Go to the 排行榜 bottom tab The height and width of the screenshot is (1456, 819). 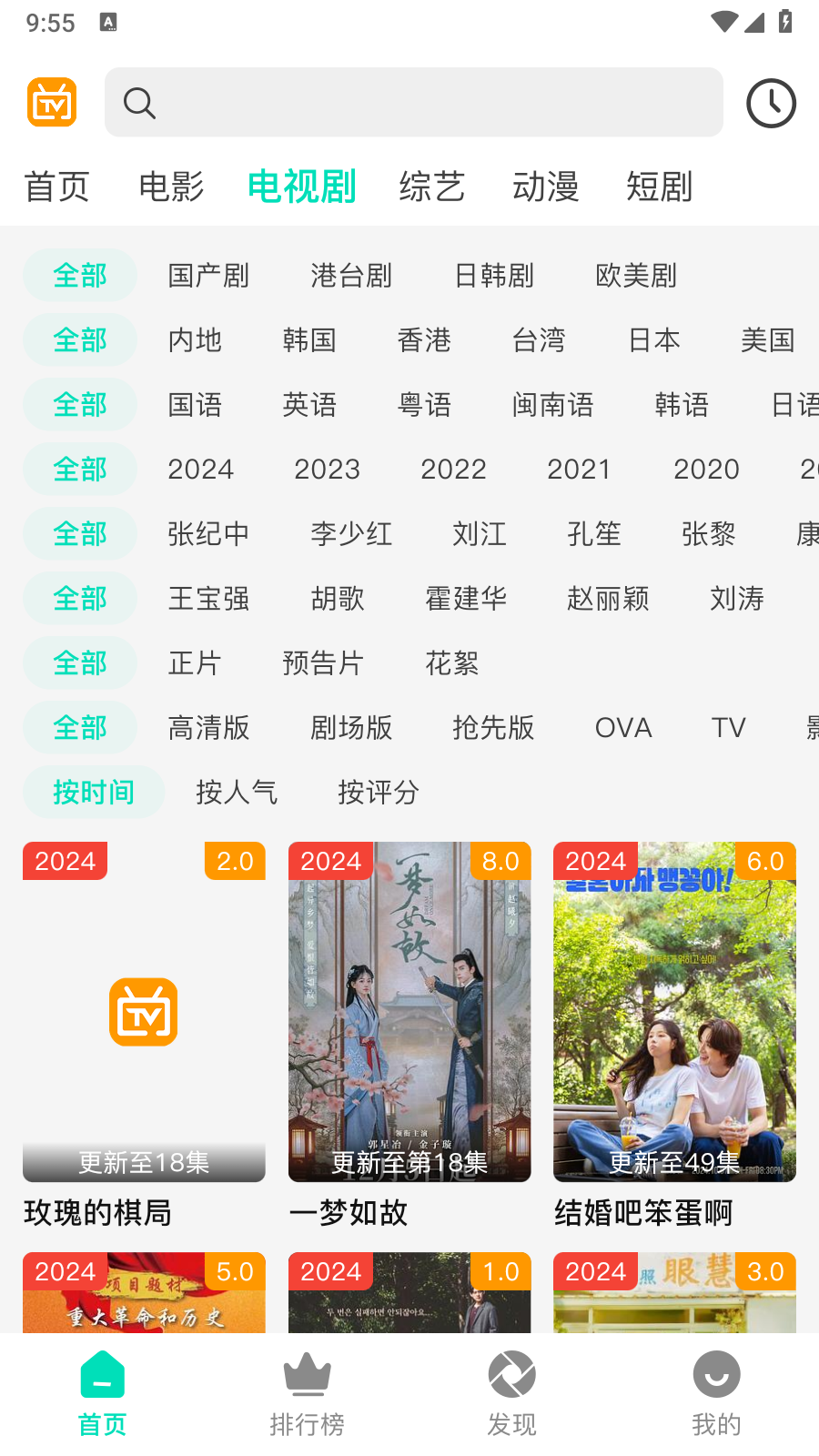(307, 1394)
